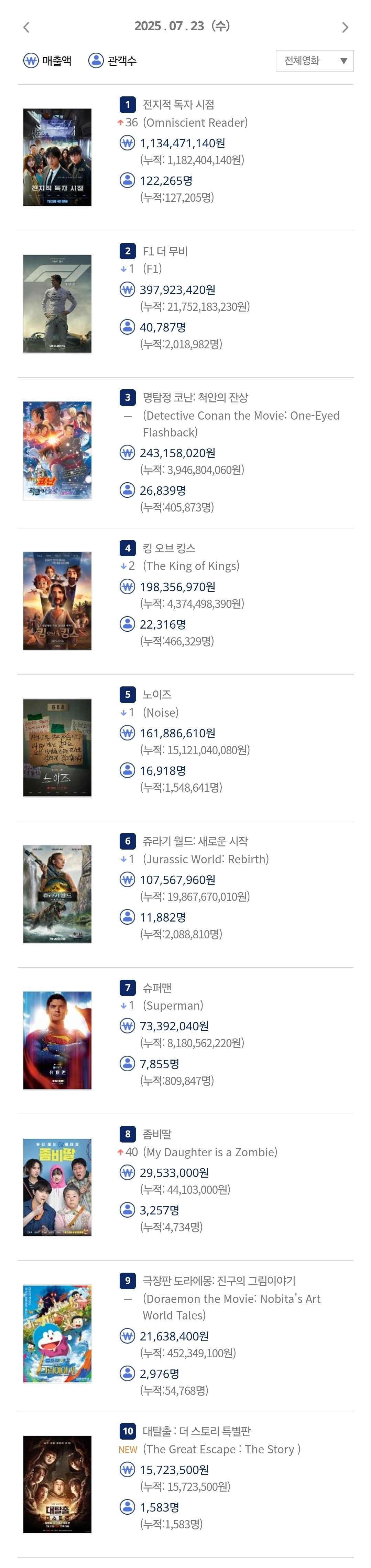Open the 킹 오브 킹스 movie entry
The image size is (371, 1568).
pos(169,548)
